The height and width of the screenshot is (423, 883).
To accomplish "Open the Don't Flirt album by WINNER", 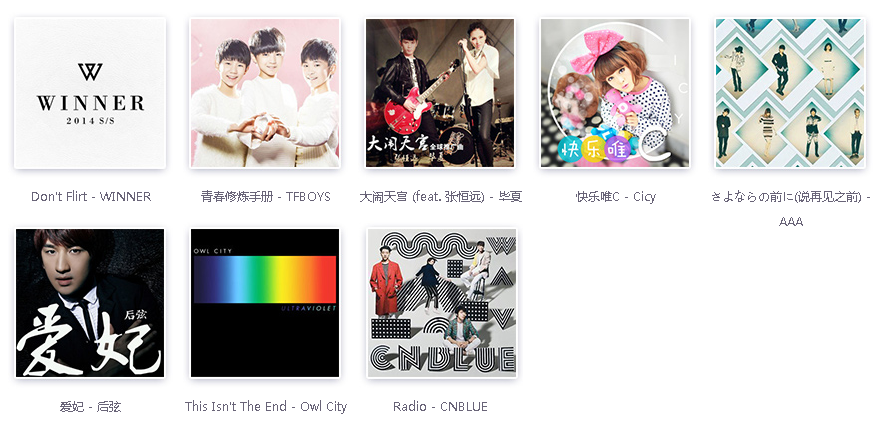I will [90, 93].
